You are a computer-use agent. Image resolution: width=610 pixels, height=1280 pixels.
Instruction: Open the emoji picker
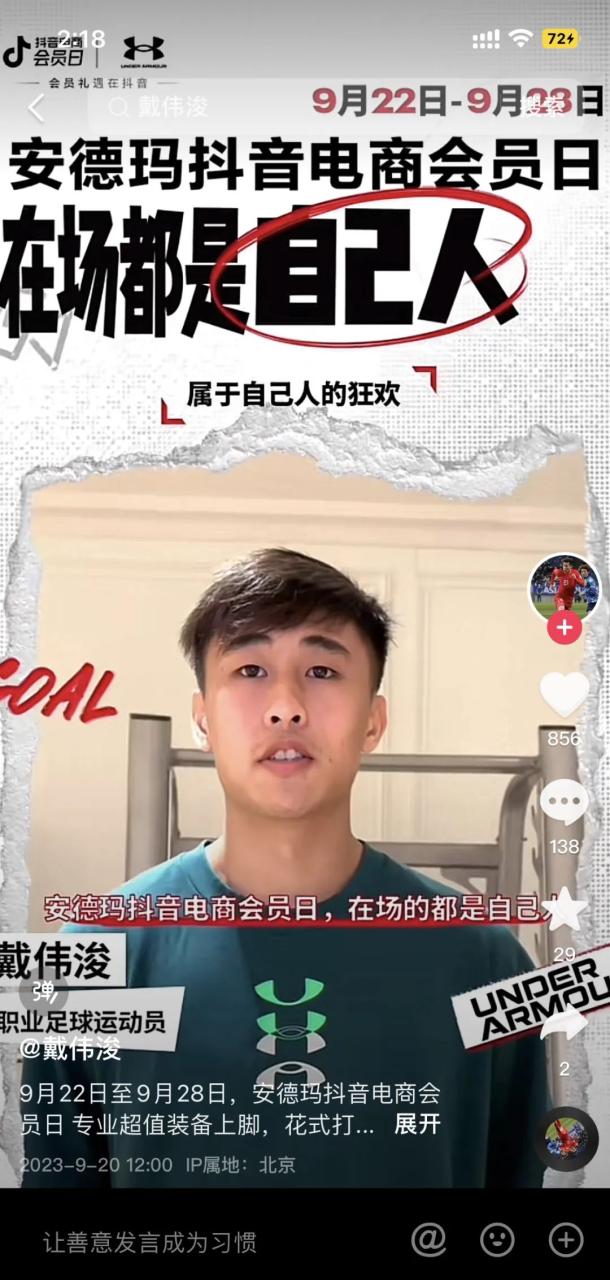pyautogui.click(x=497, y=1240)
